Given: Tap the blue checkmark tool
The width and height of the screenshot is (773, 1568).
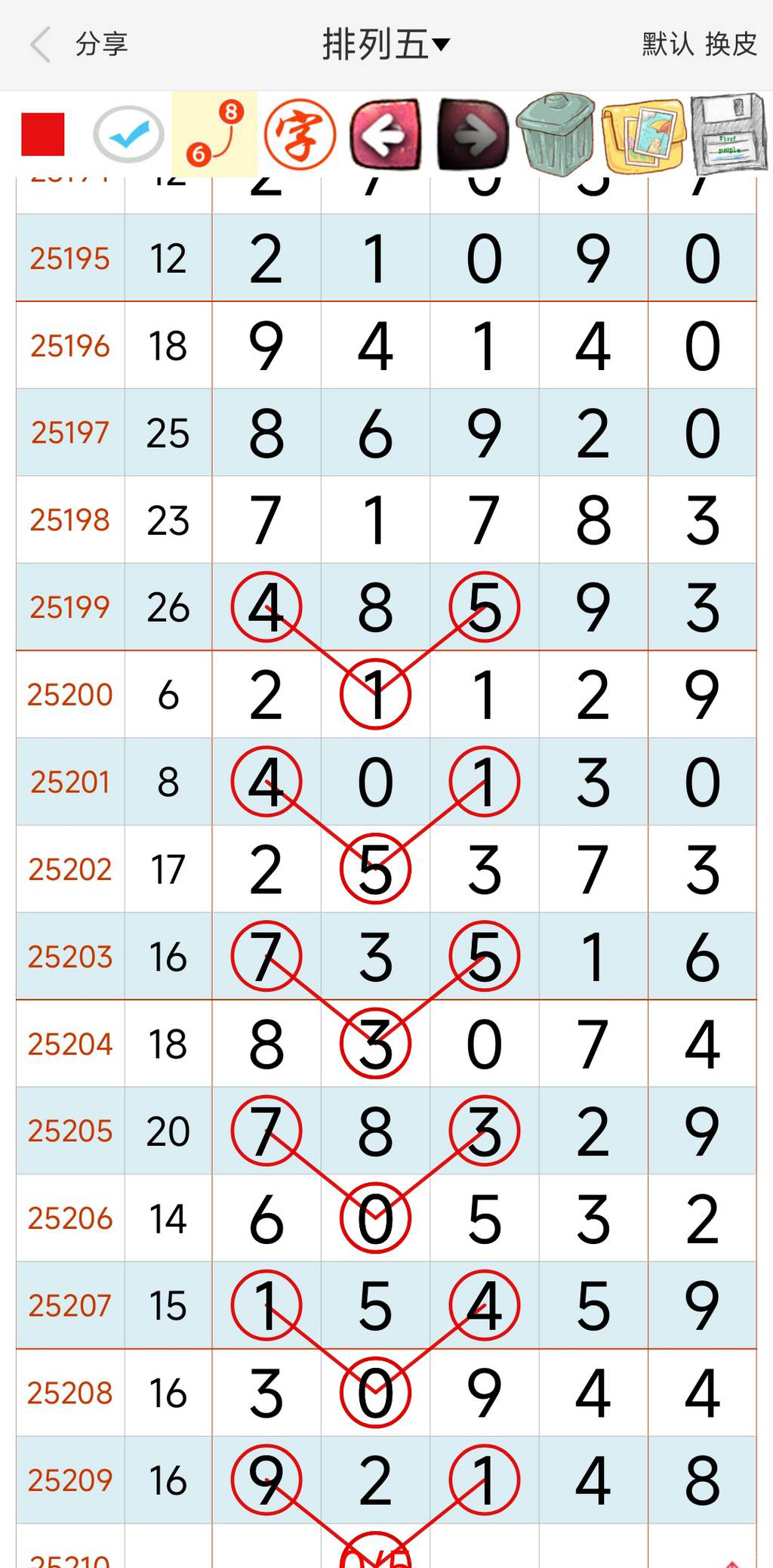Looking at the screenshot, I should coord(128,134).
